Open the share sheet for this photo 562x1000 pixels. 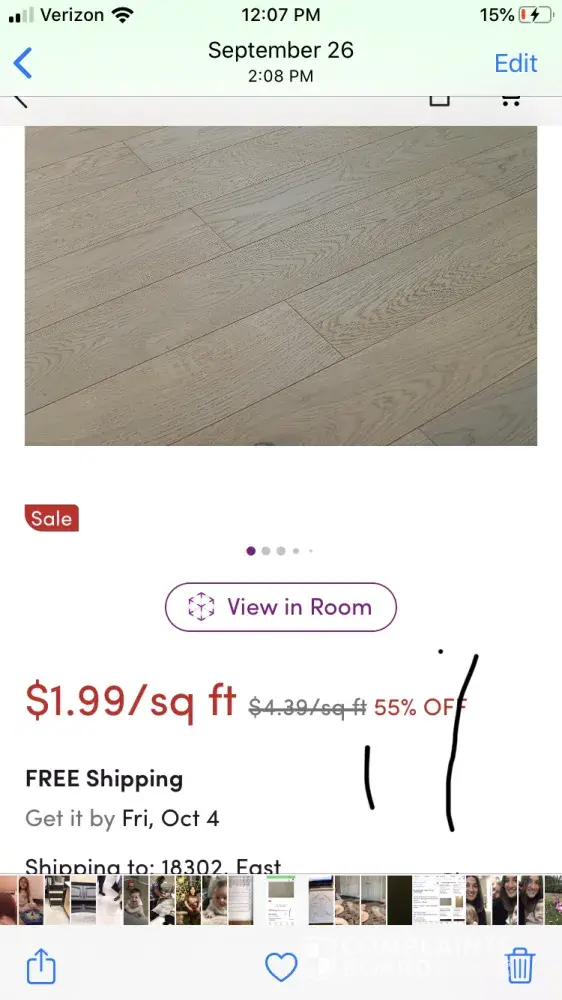point(41,966)
